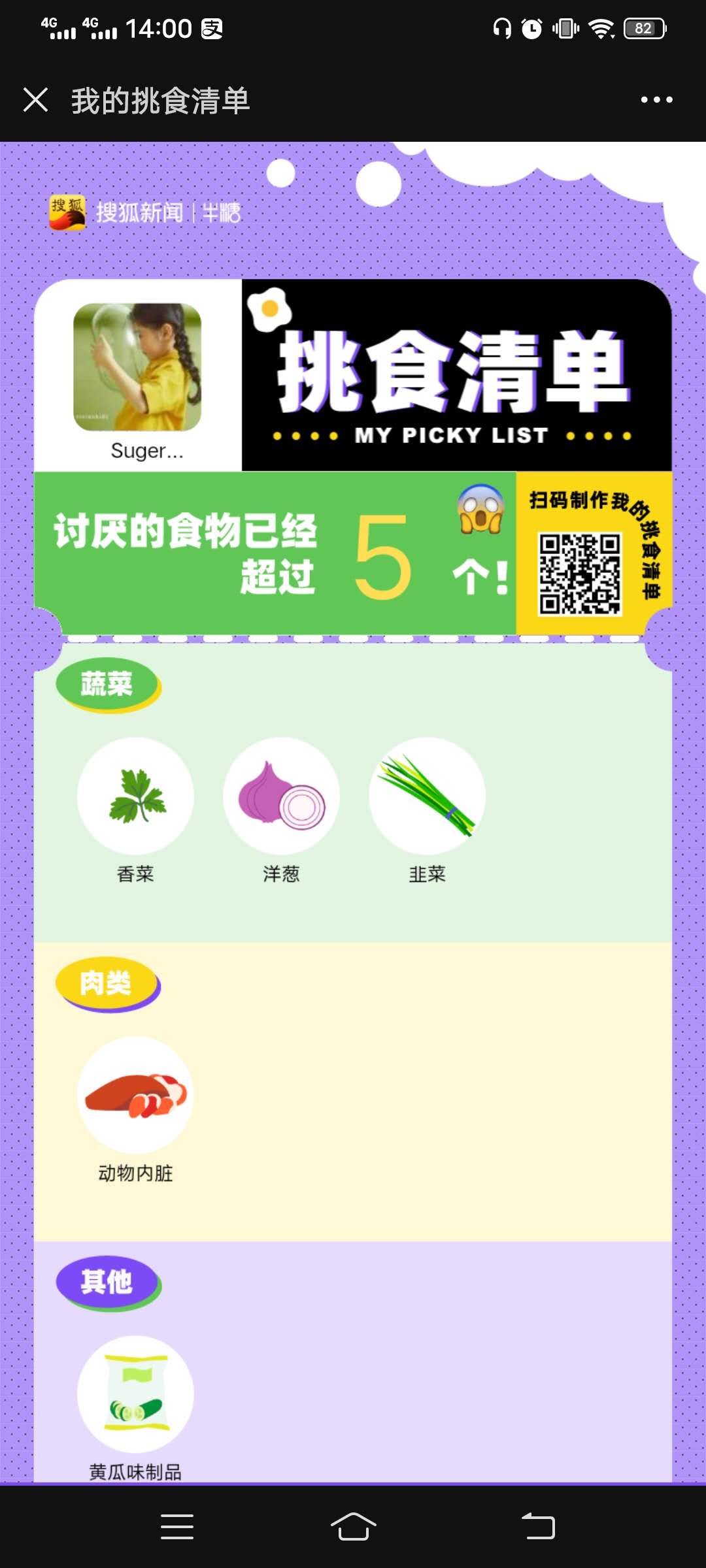
Task: Close the 我的挑食清单 page
Action: pos(35,100)
